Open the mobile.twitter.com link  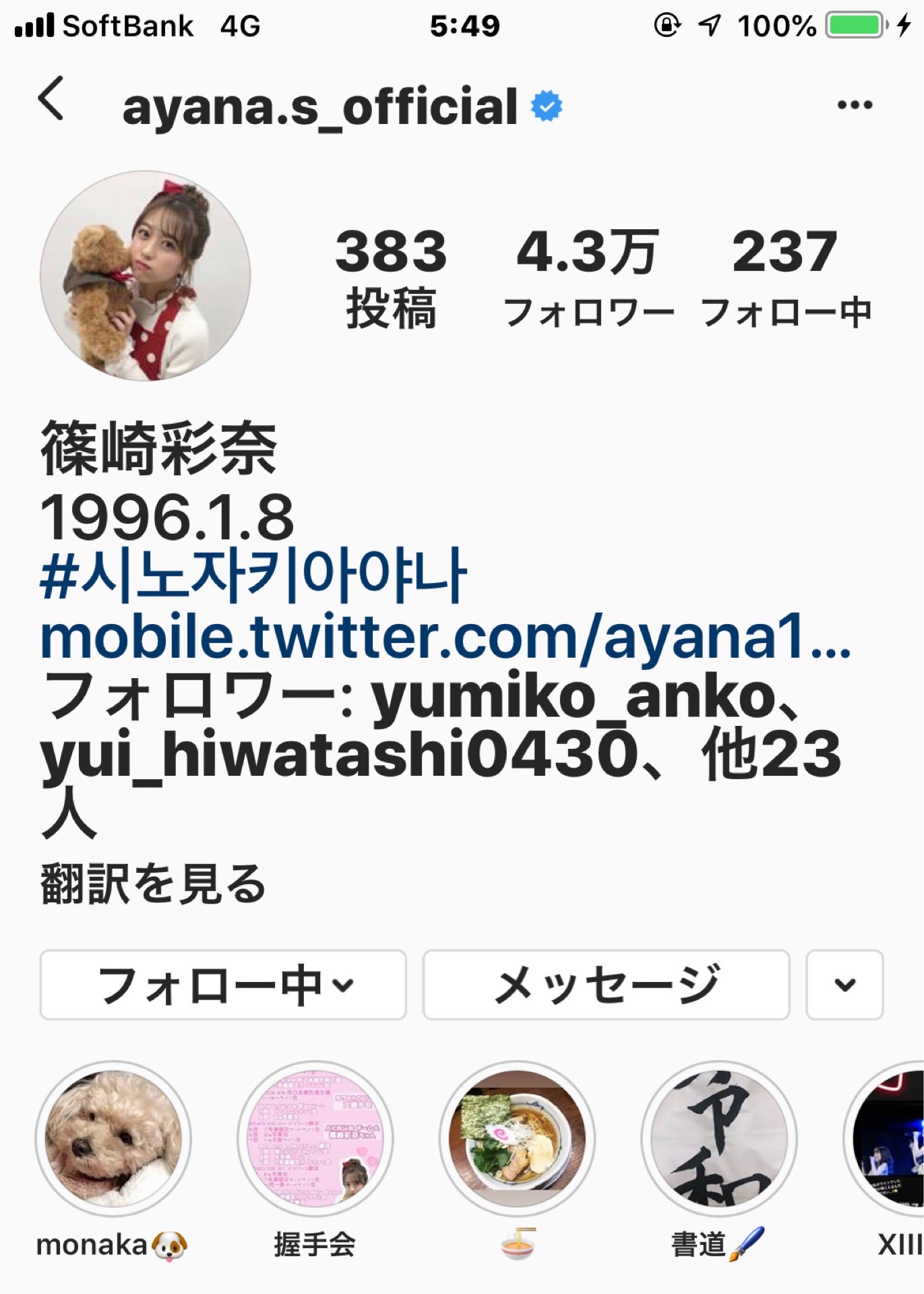(445, 636)
